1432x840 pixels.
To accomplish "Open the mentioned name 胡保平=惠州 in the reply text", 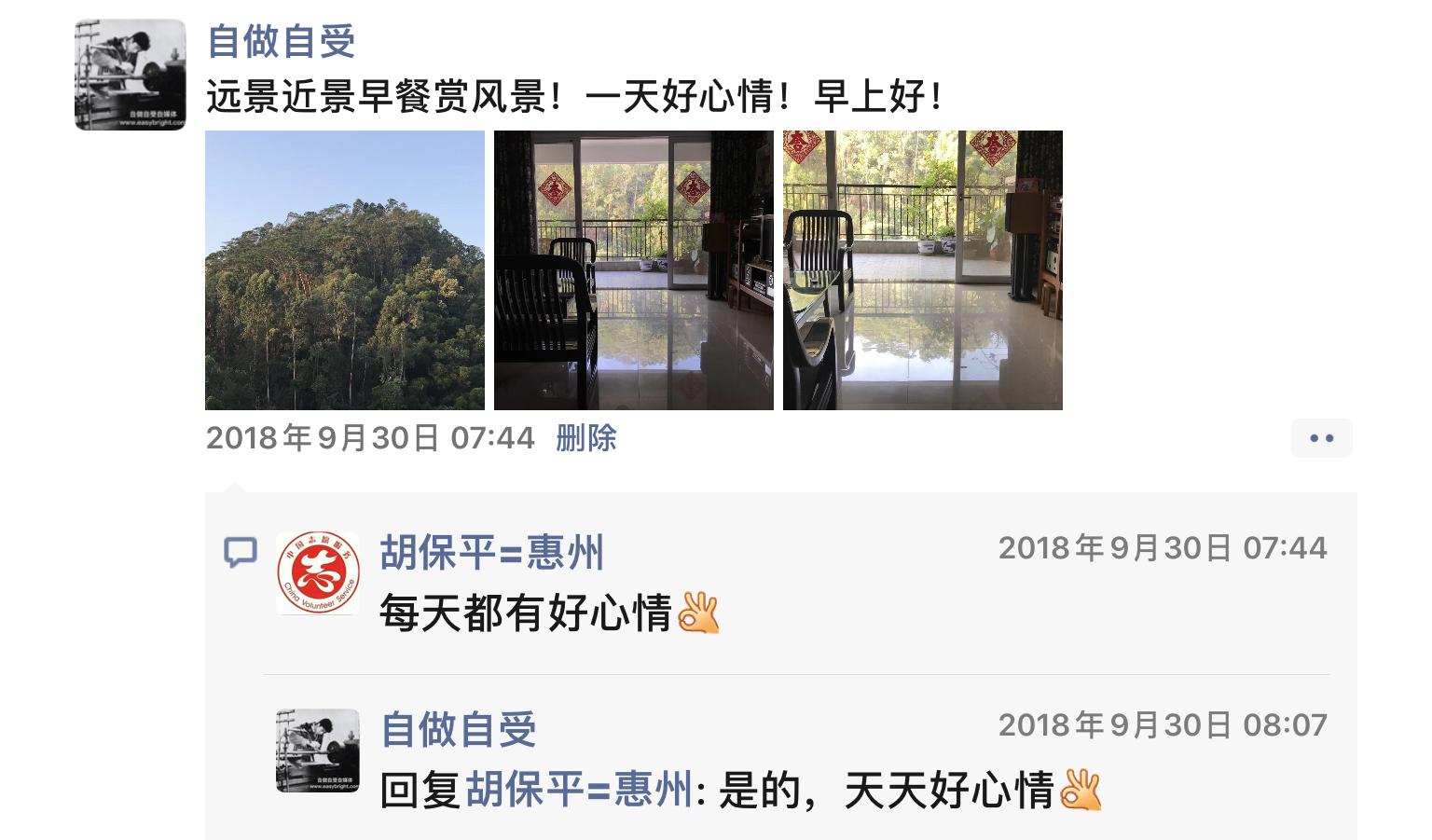I will [x=578, y=791].
